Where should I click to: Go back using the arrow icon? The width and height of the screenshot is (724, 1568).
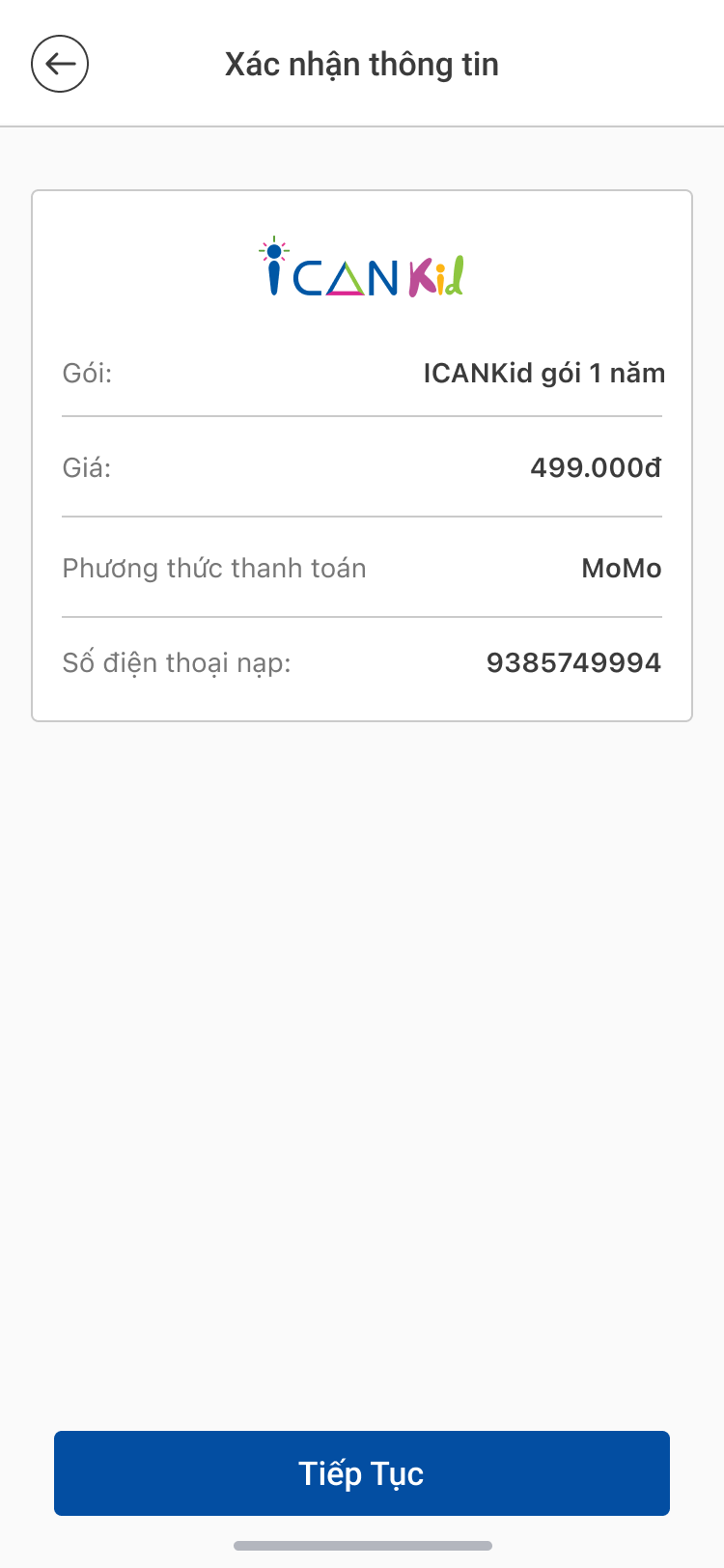60,64
